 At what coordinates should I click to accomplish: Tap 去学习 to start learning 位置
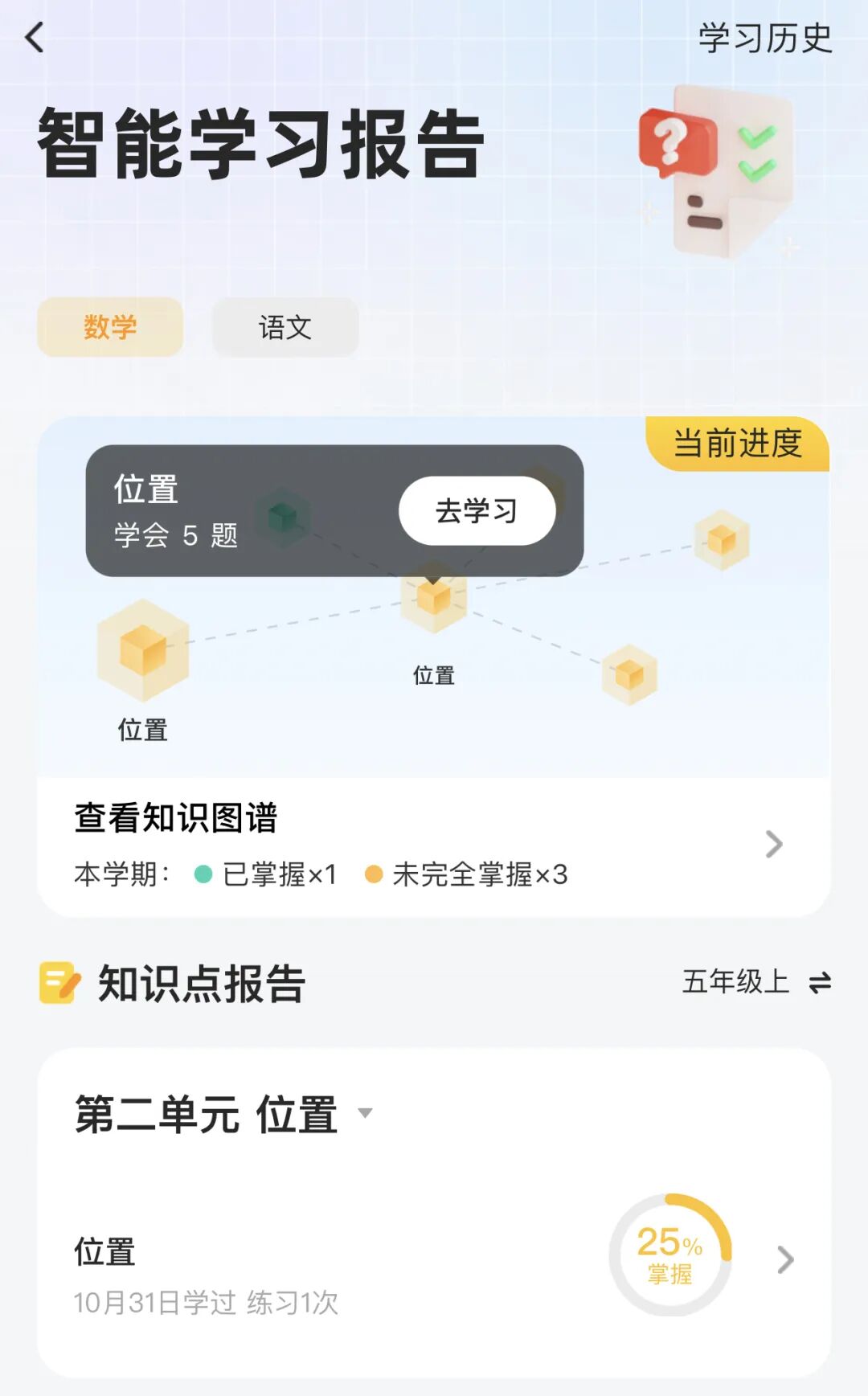pyautogui.click(x=477, y=511)
